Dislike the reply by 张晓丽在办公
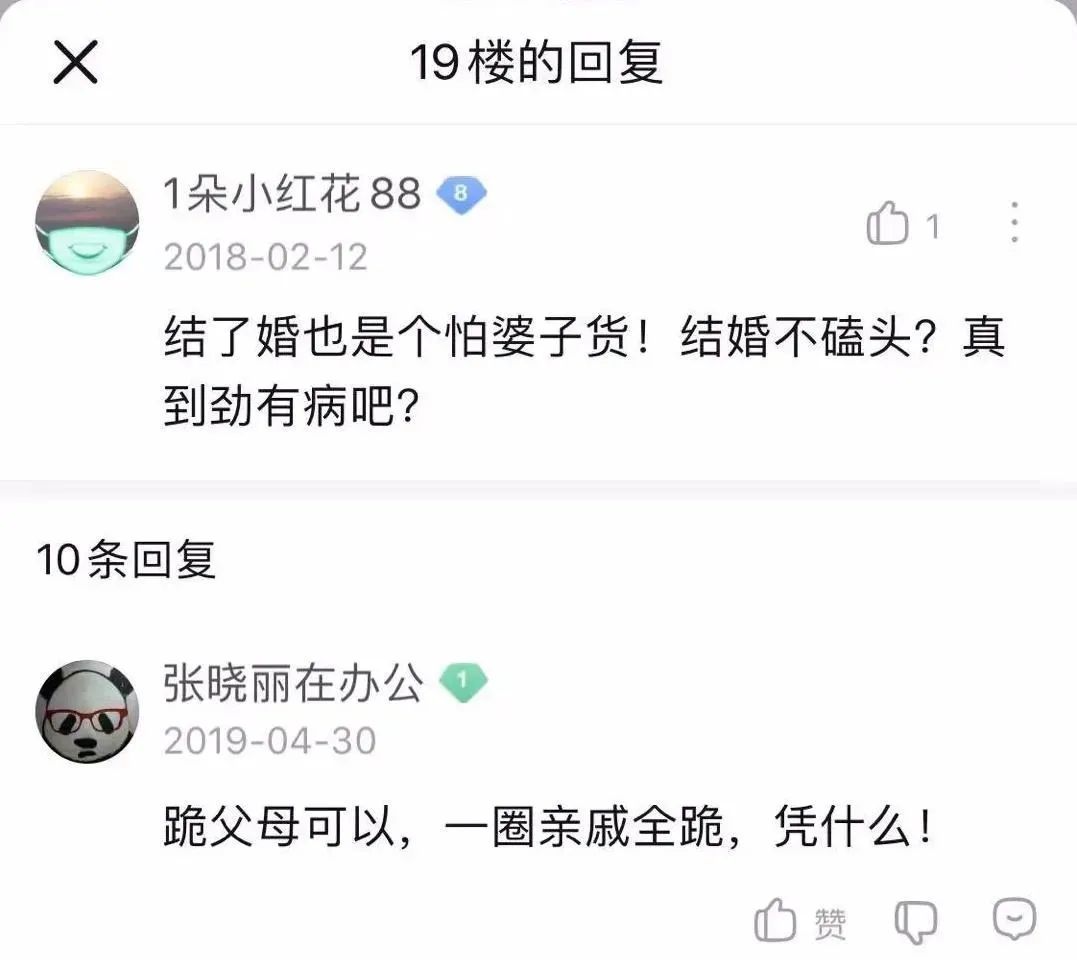Viewport: 1077px width, 960px height. (x=915, y=922)
